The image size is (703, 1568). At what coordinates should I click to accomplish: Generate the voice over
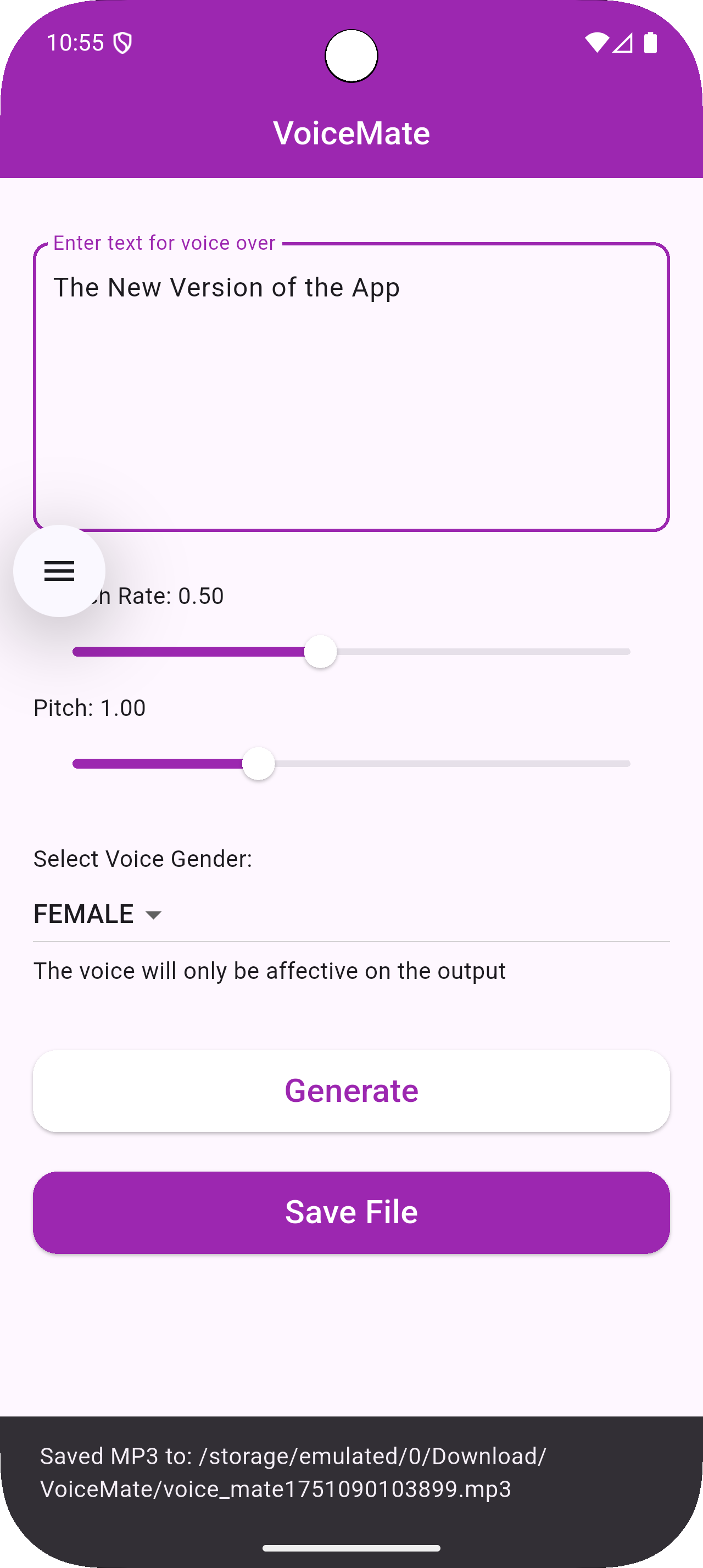coord(351,1091)
